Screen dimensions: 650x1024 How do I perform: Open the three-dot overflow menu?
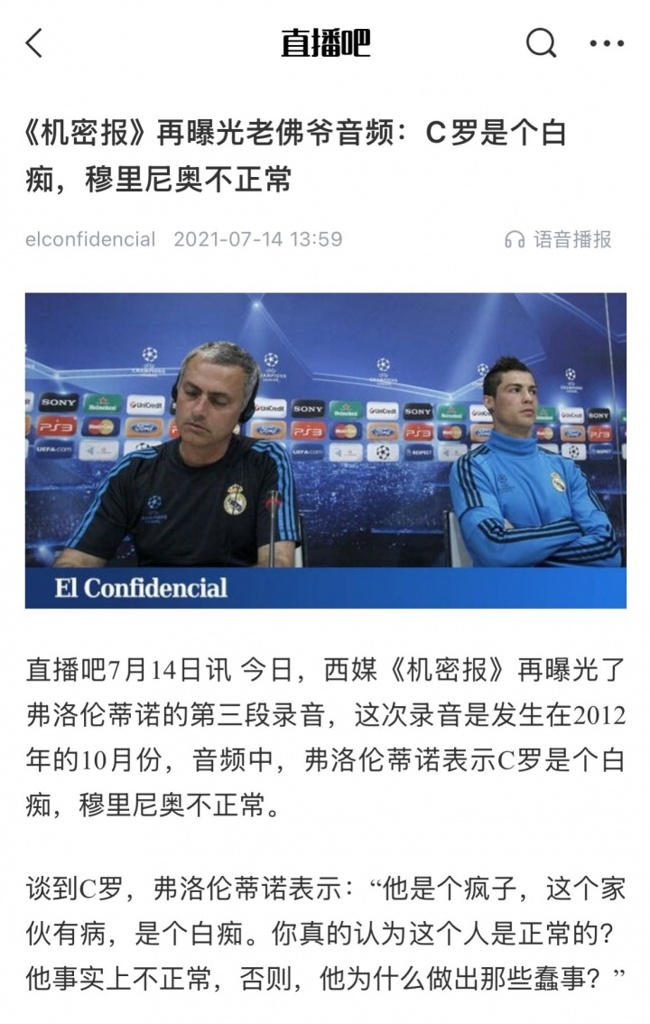pyautogui.click(x=606, y=43)
